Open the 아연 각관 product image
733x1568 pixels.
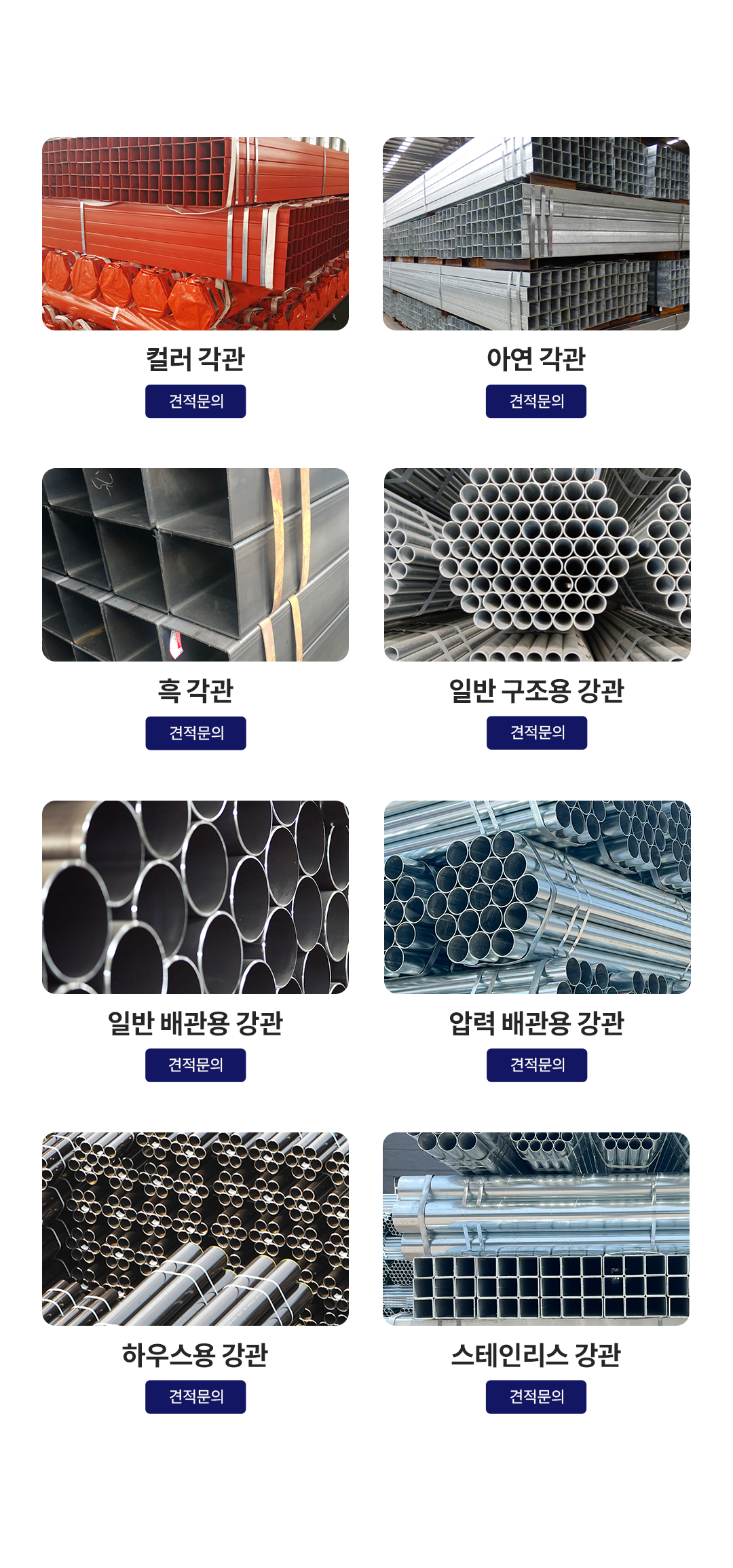(x=535, y=233)
